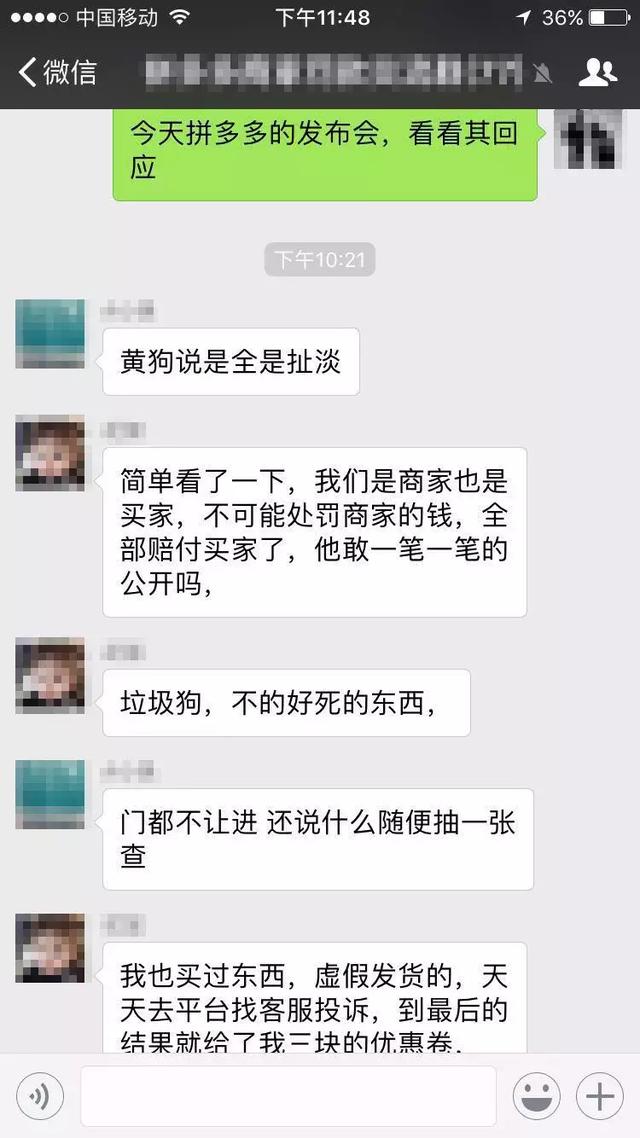Open the group members info icon
640x1138 pixels.
point(598,73)
